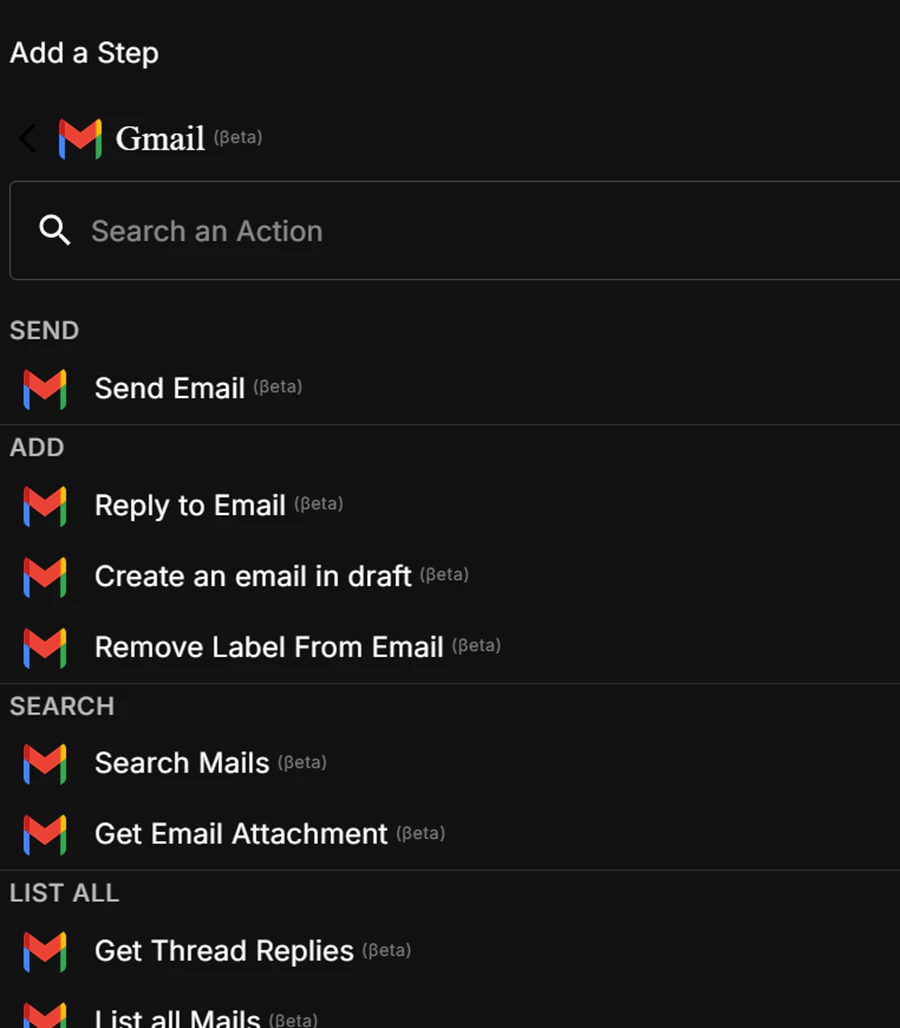Image resolution: width=900 pixels, height=1028 pixels.
Task: Select the Send Email action
Action: (x=170, y=388)
